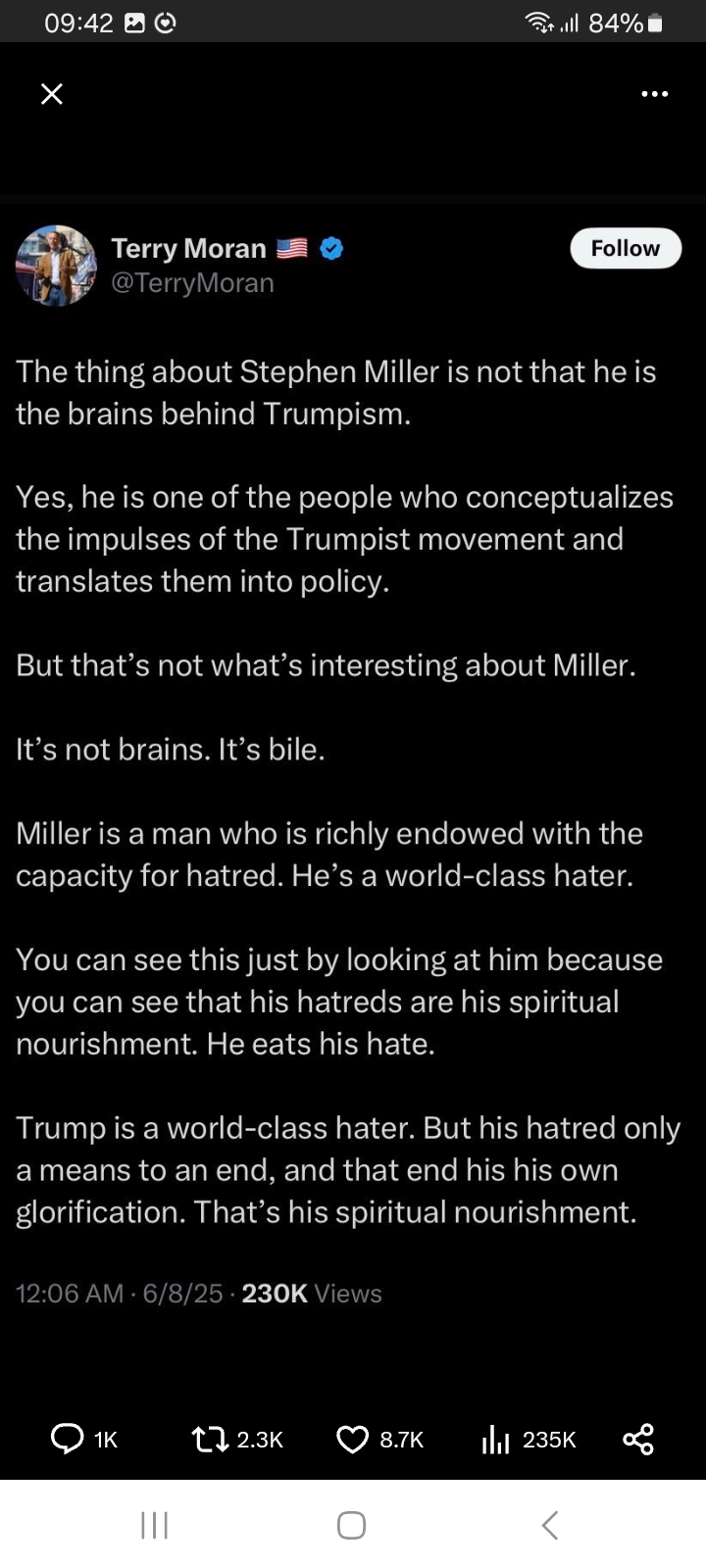Go back using the system back button

point(550,1525)
